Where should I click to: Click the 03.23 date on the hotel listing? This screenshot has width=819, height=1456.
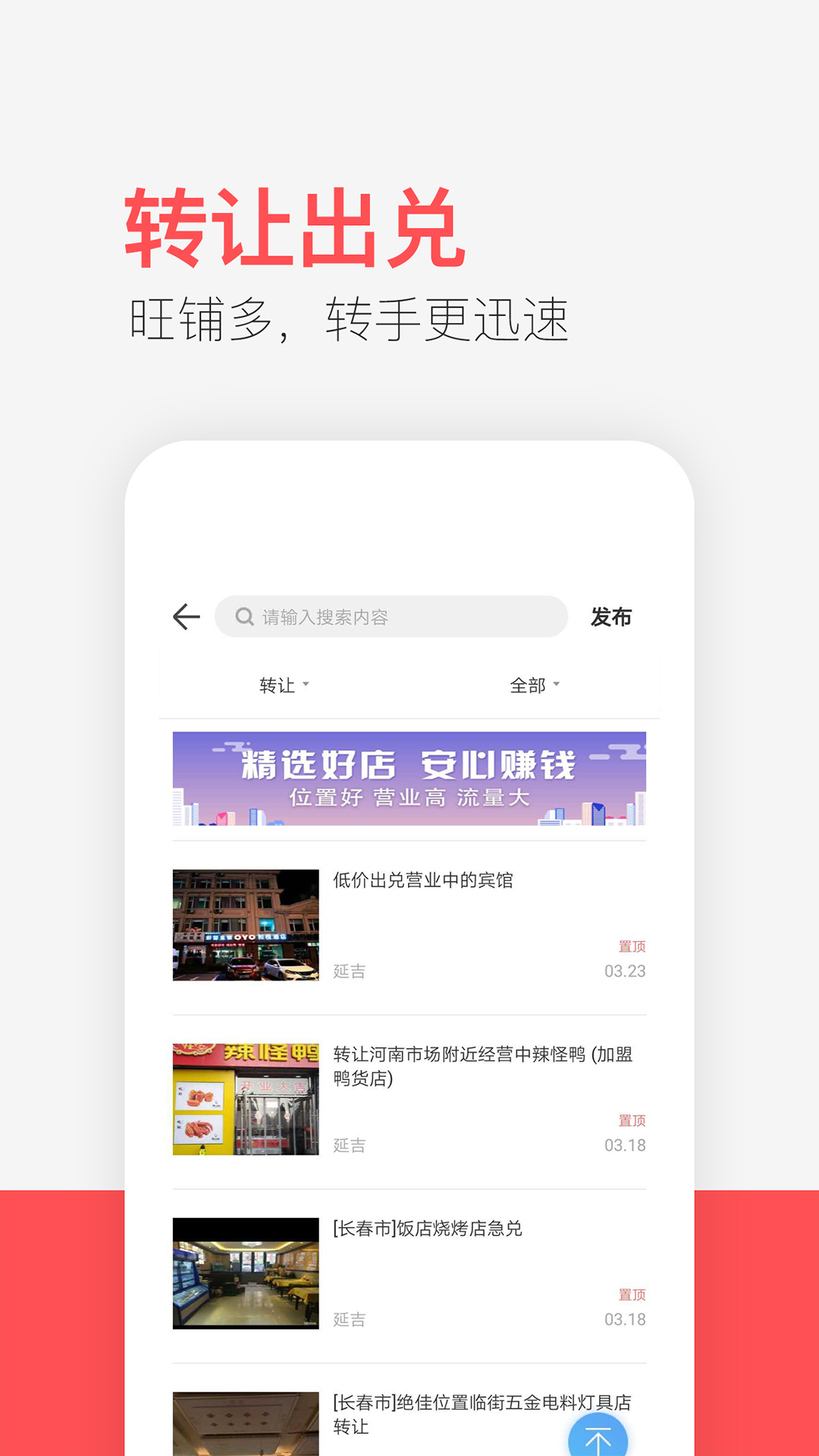tap(625, 970)
